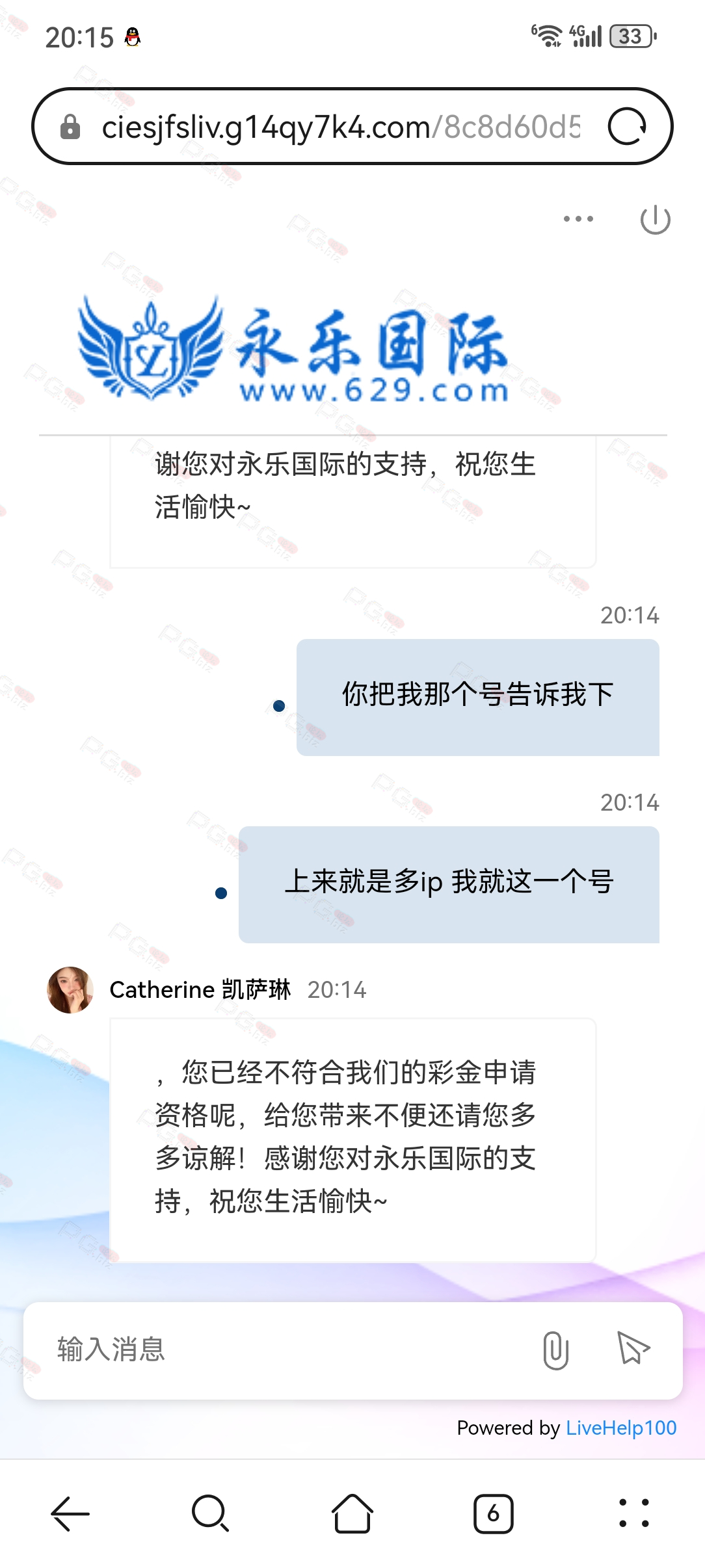Open the browser's four-dot menu
This screenshot has width=705, height=1568.
point(633,1513)
